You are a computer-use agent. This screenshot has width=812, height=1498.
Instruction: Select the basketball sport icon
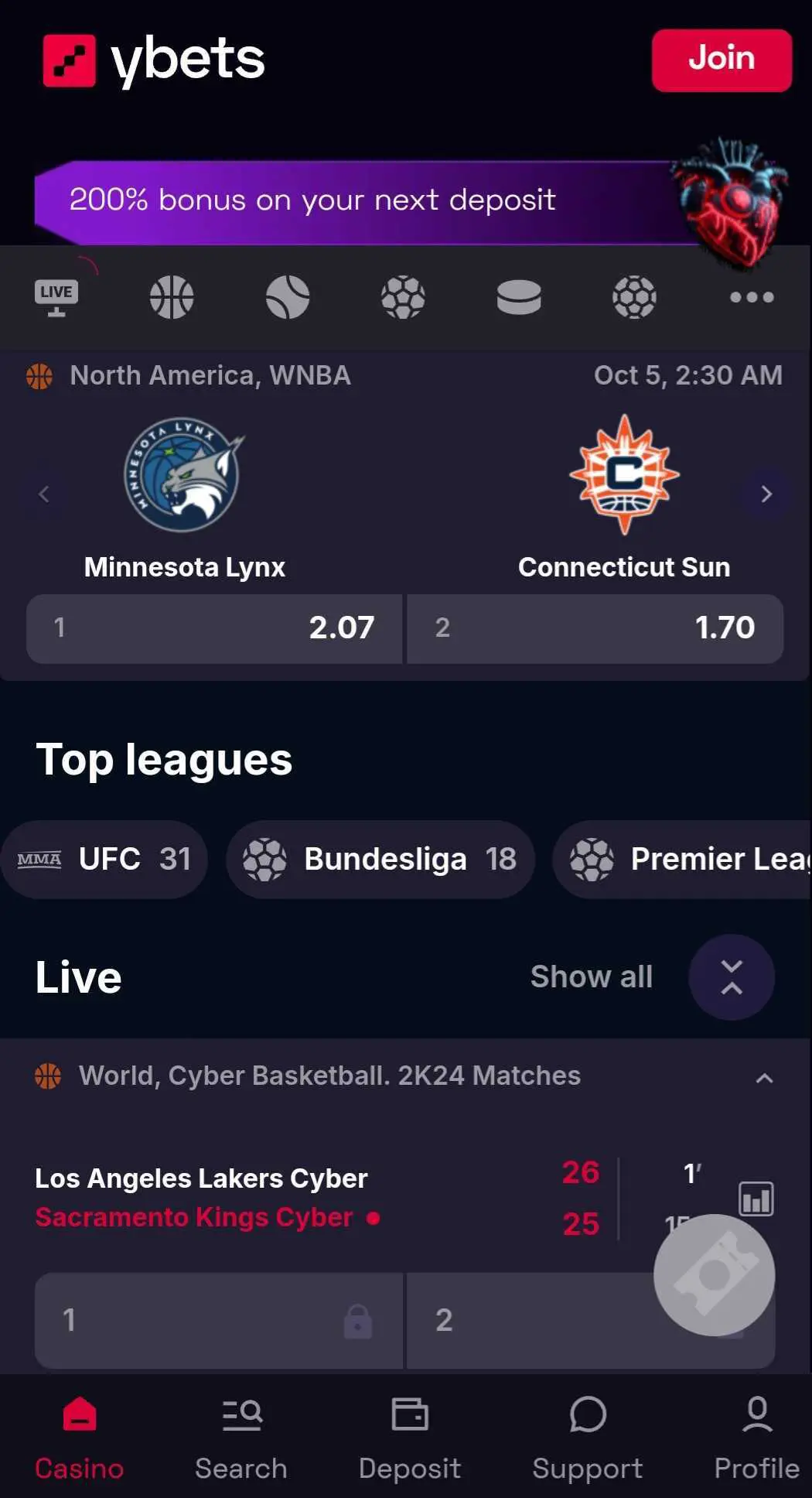point(171,297)
